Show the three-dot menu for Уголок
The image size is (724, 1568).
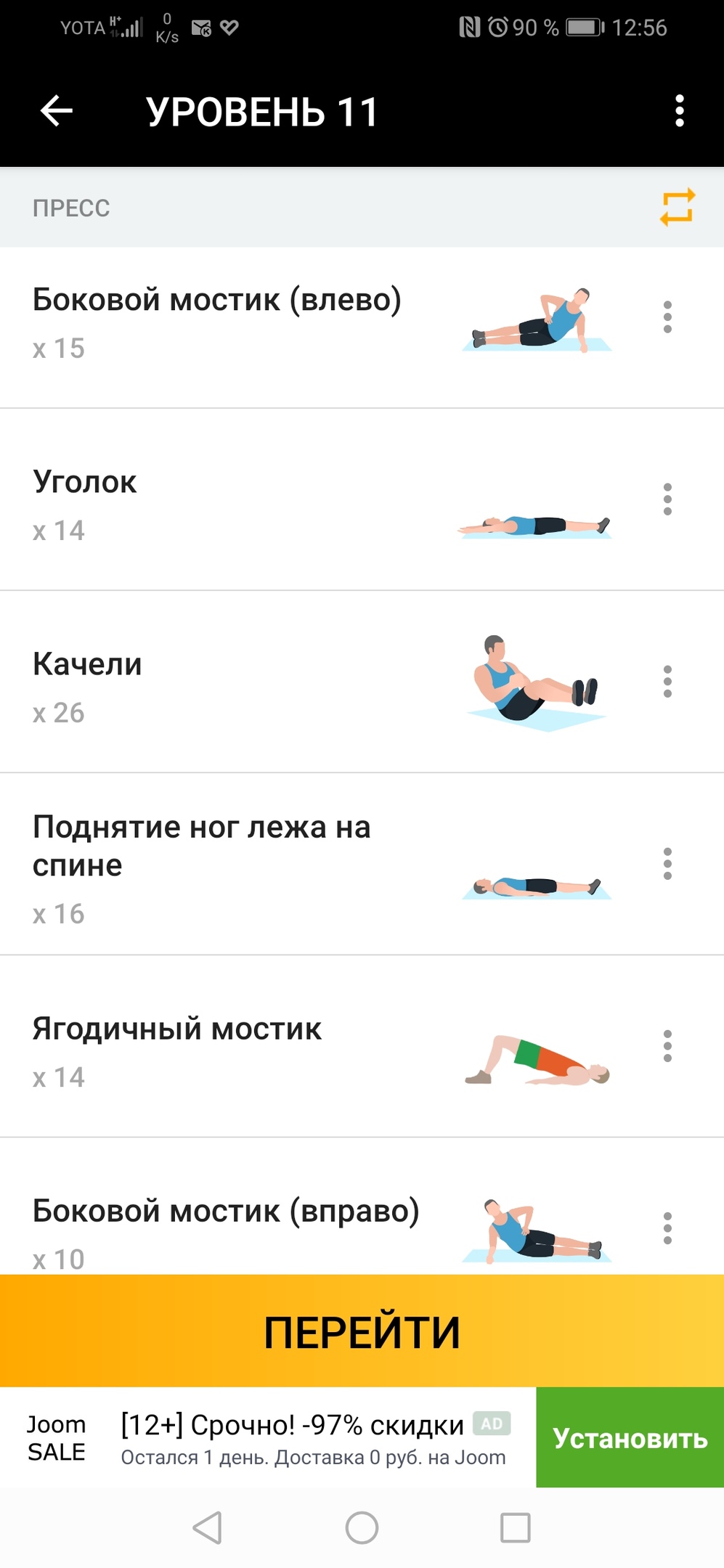667,500
